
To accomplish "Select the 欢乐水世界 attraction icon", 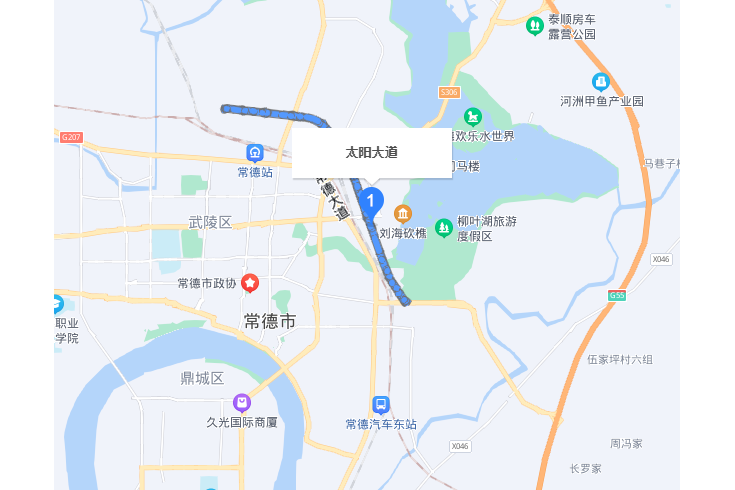I will pyautogui.click(x=472, y=117).
